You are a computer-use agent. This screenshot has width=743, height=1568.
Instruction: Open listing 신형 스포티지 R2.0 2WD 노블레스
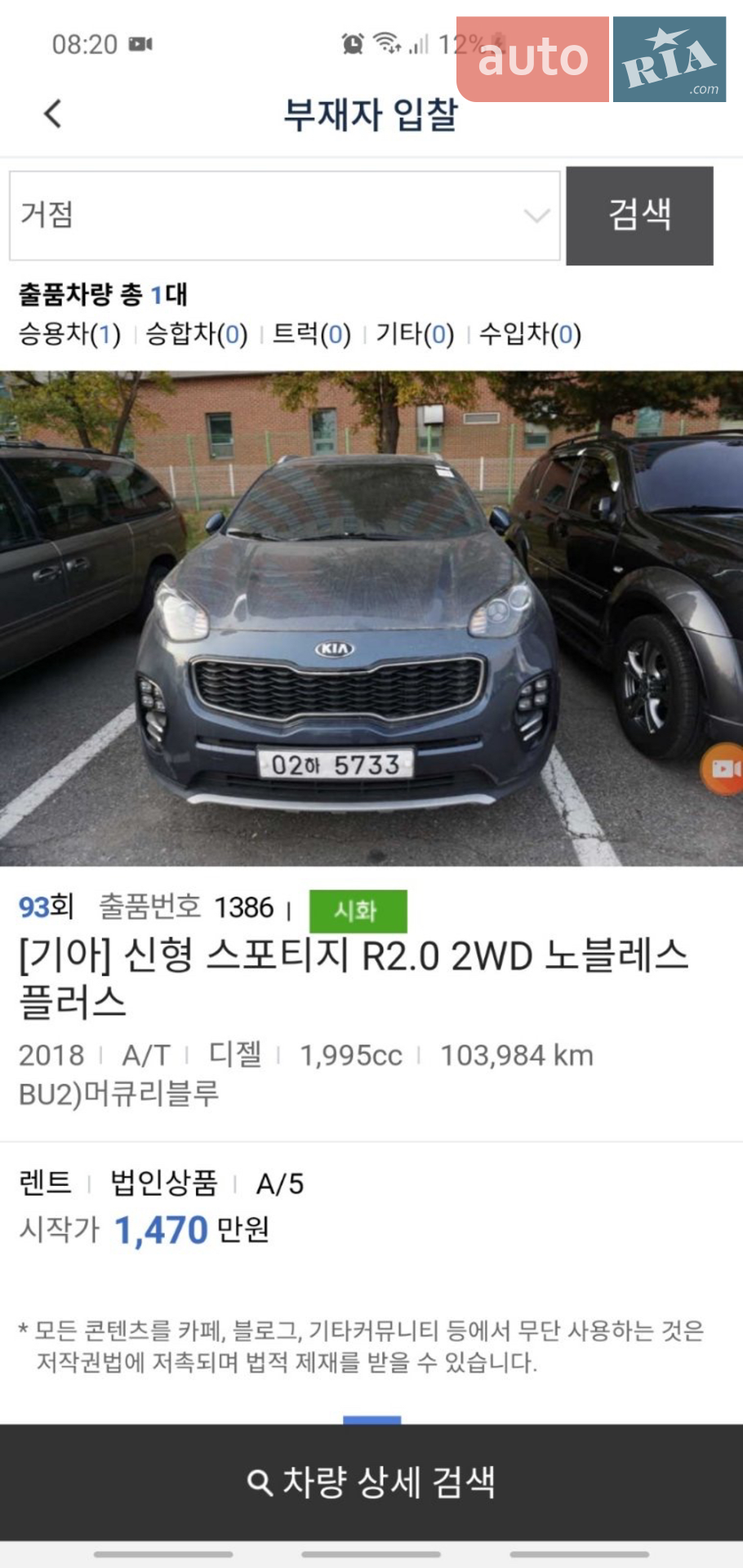(x=354, y=978)
